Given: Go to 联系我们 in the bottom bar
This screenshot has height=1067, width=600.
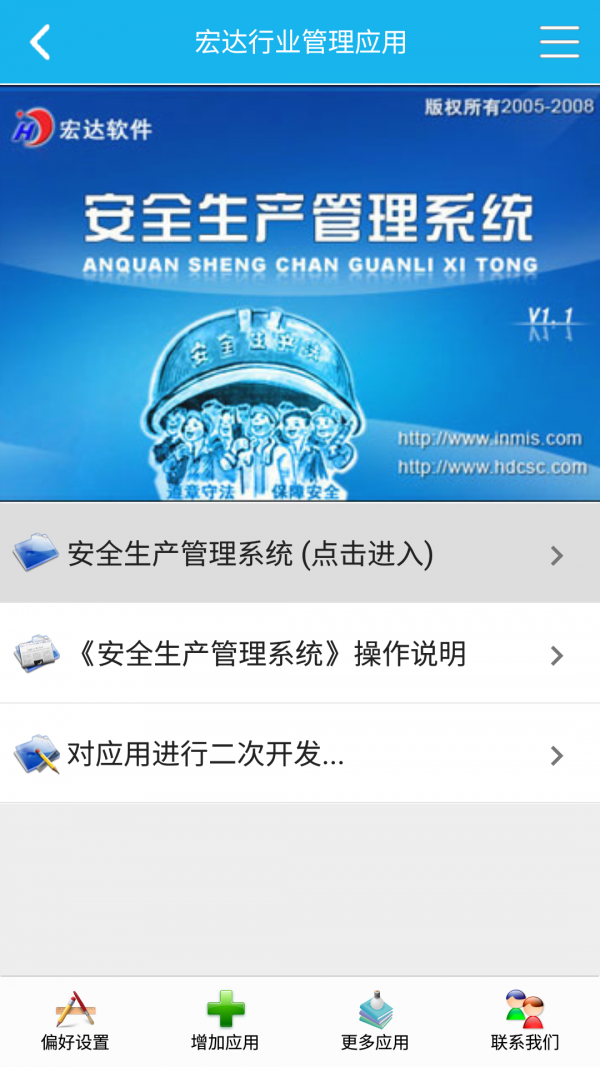Looking at the screenshot, I should tap(525, 1021).
